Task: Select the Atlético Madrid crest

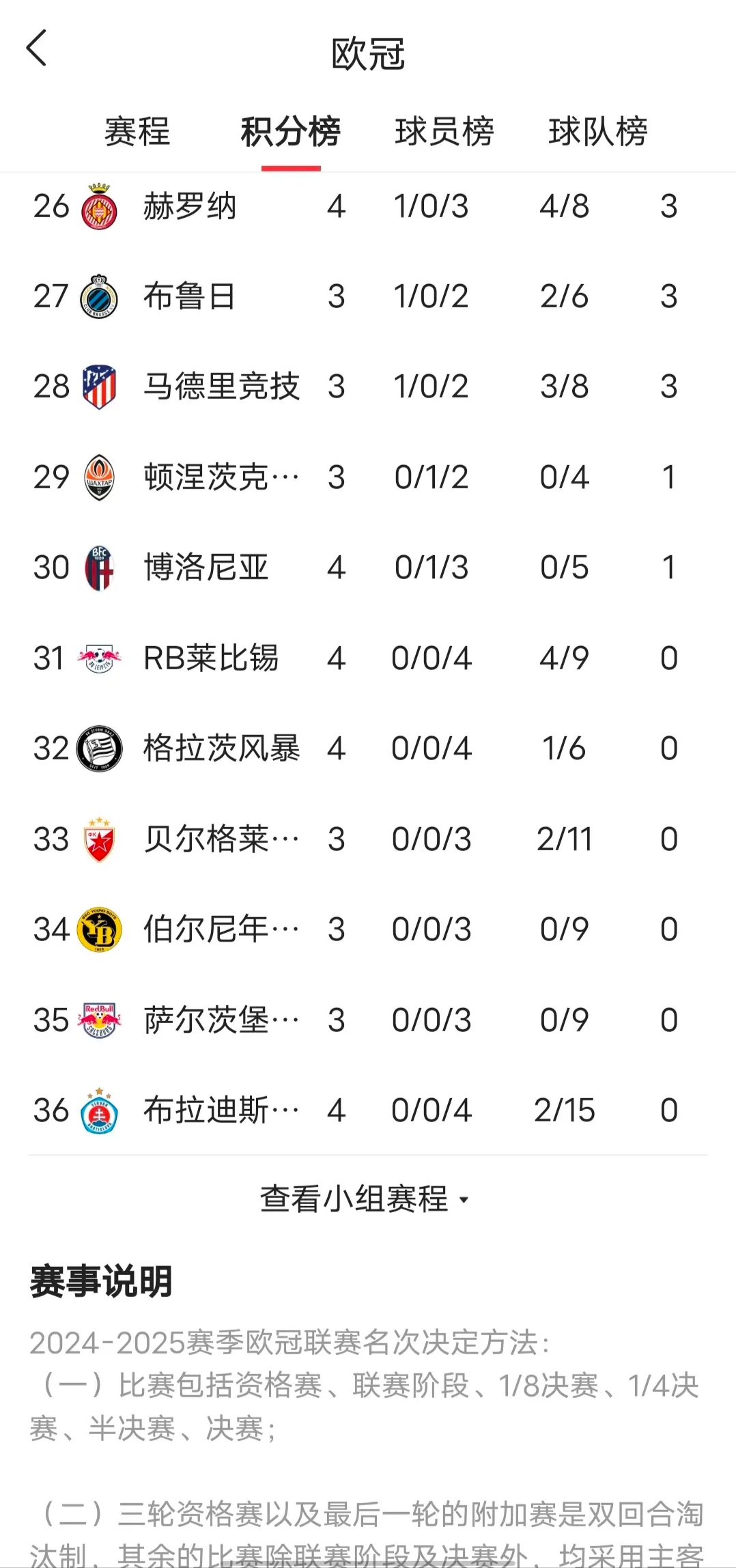Action: 100,387
